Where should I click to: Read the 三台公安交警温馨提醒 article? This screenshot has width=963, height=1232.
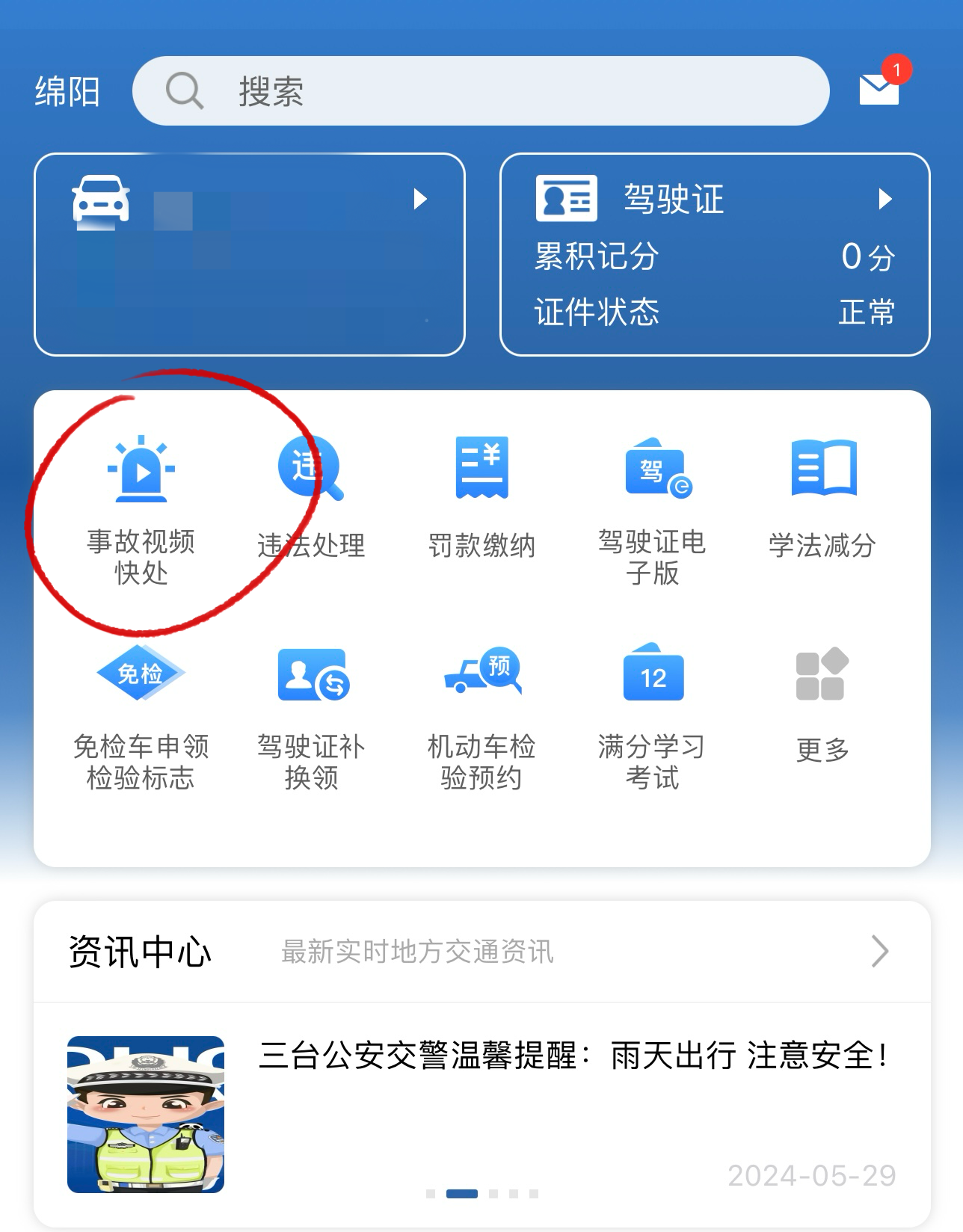coord(573,1056)
